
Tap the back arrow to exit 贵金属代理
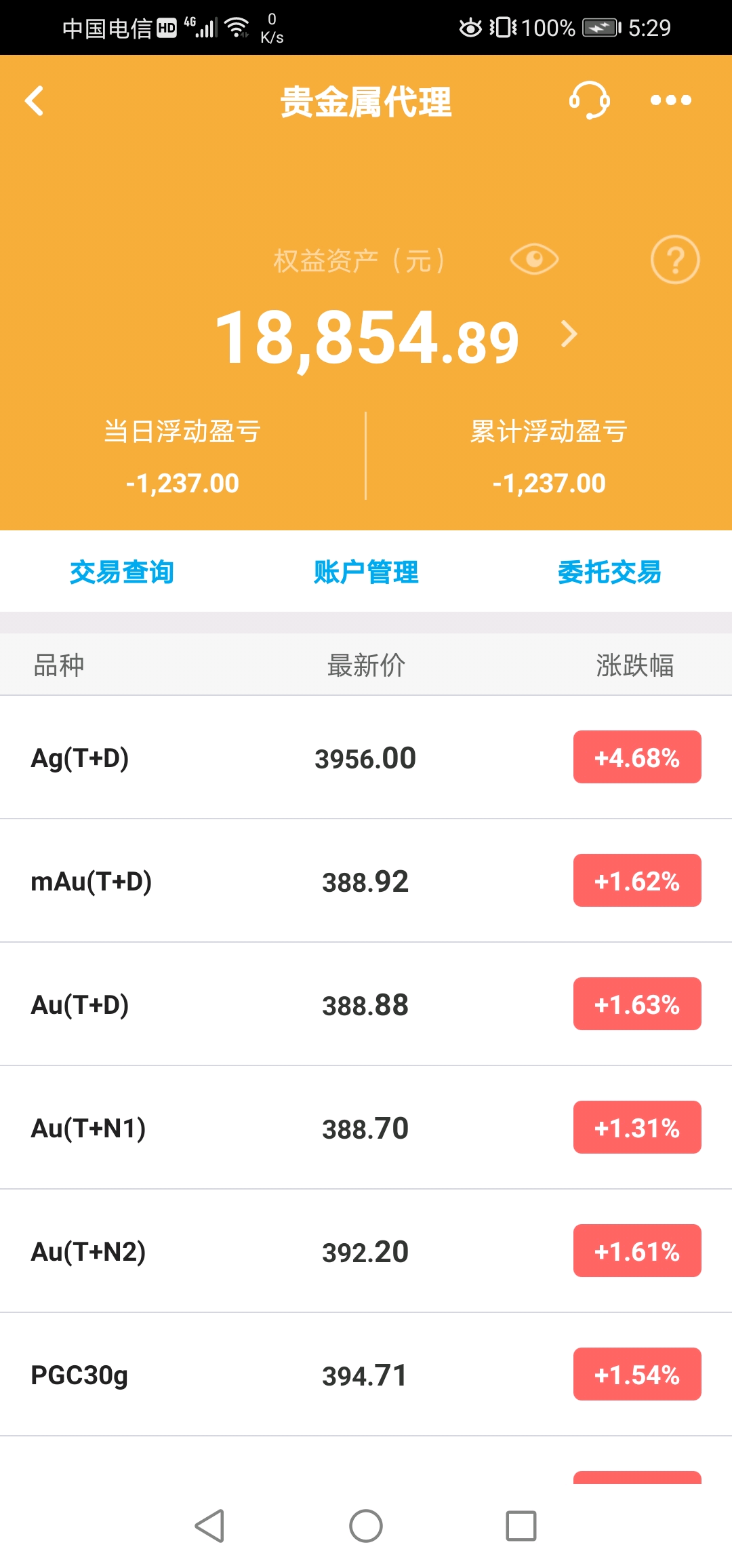(33, 102)
